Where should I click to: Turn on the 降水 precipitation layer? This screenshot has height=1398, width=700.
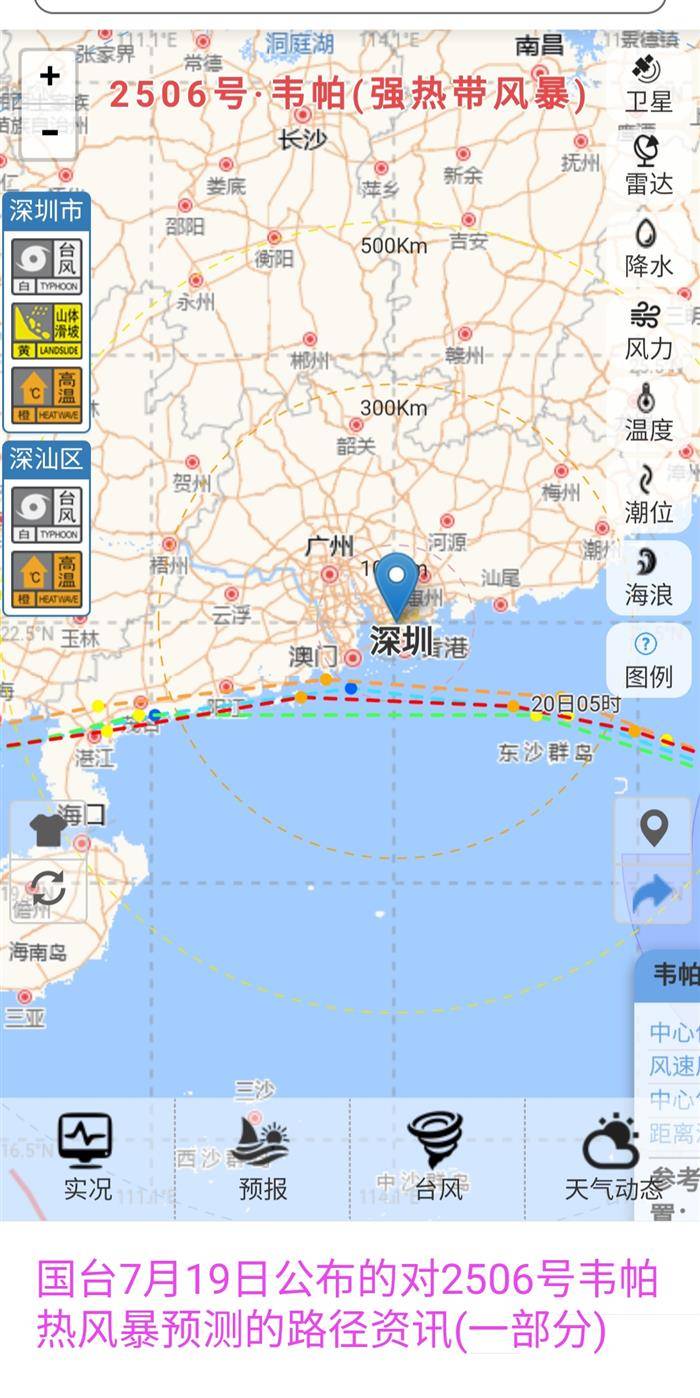(648, 249)
